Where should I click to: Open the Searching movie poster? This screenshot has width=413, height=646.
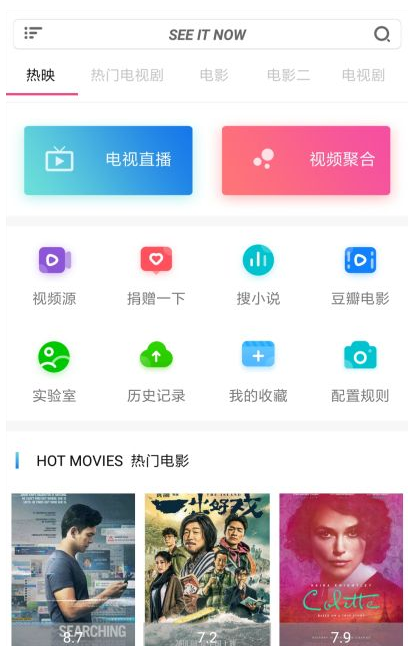(x=73, y=569)
